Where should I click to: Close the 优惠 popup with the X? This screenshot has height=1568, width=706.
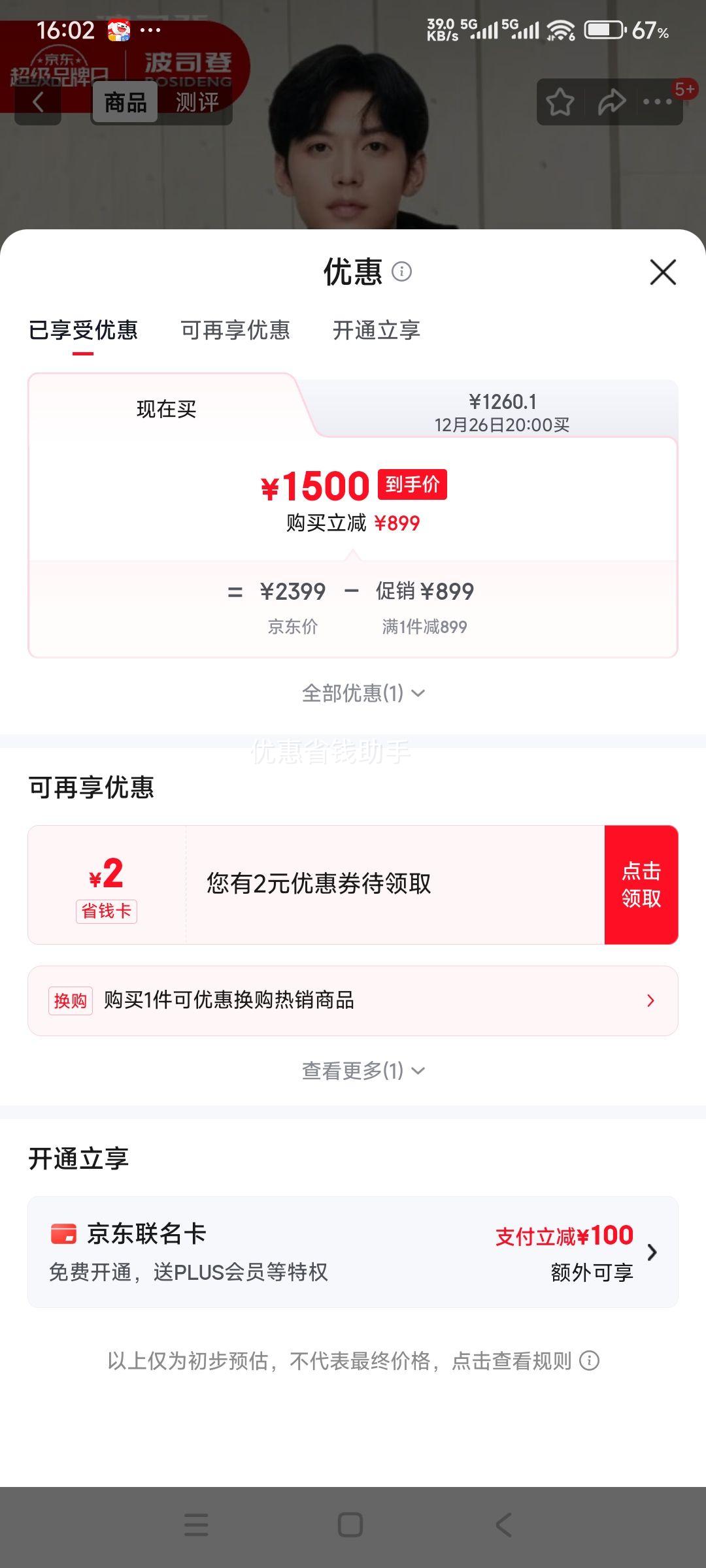click(662, 272)
